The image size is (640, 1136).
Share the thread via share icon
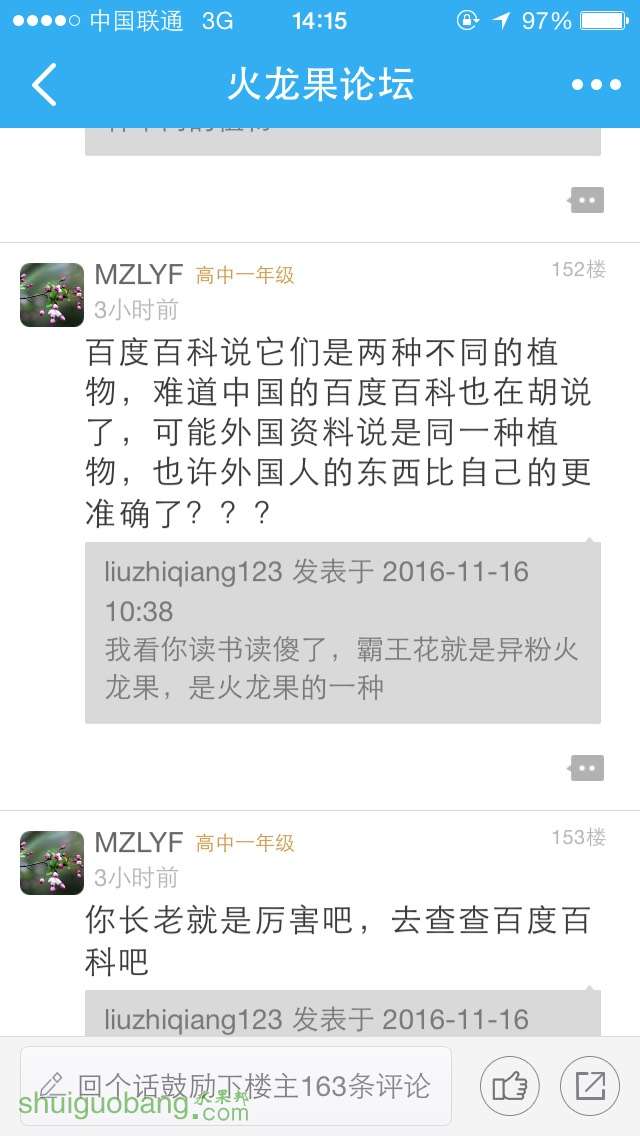590,1086
